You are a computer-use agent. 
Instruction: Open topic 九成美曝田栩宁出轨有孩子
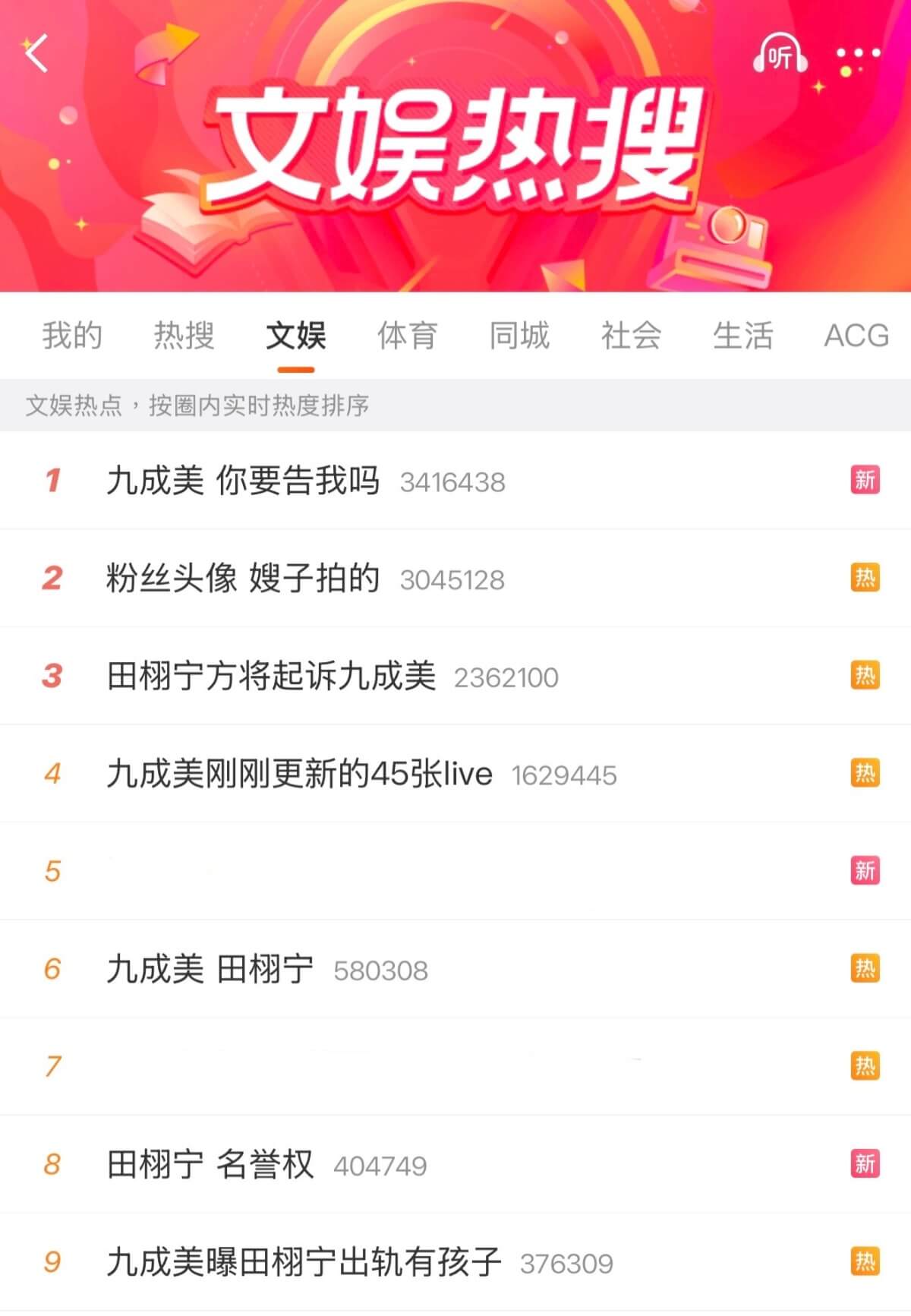(304, 1262)
